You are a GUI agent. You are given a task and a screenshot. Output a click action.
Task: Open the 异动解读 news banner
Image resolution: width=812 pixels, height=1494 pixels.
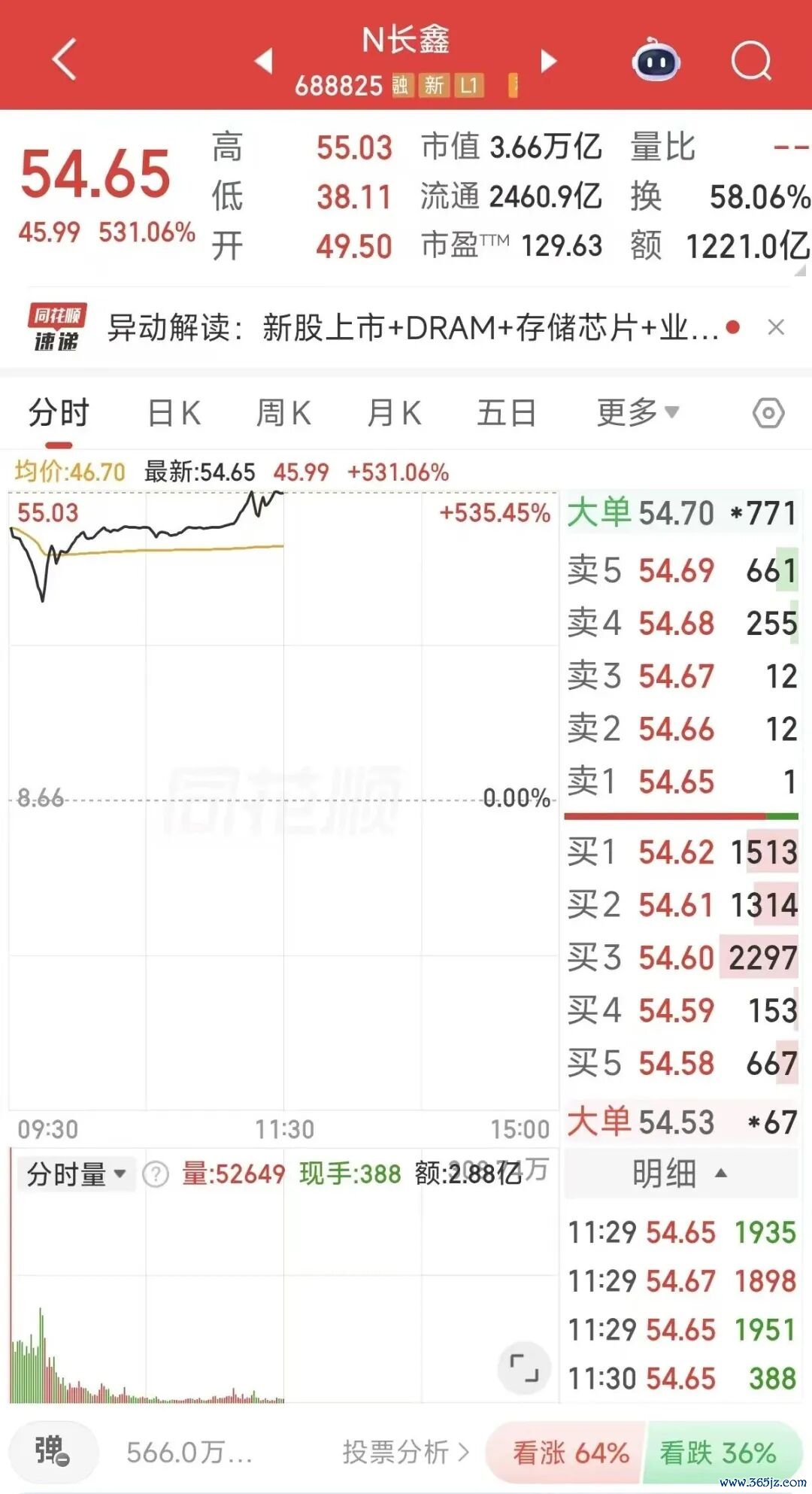tap(413, 327)
